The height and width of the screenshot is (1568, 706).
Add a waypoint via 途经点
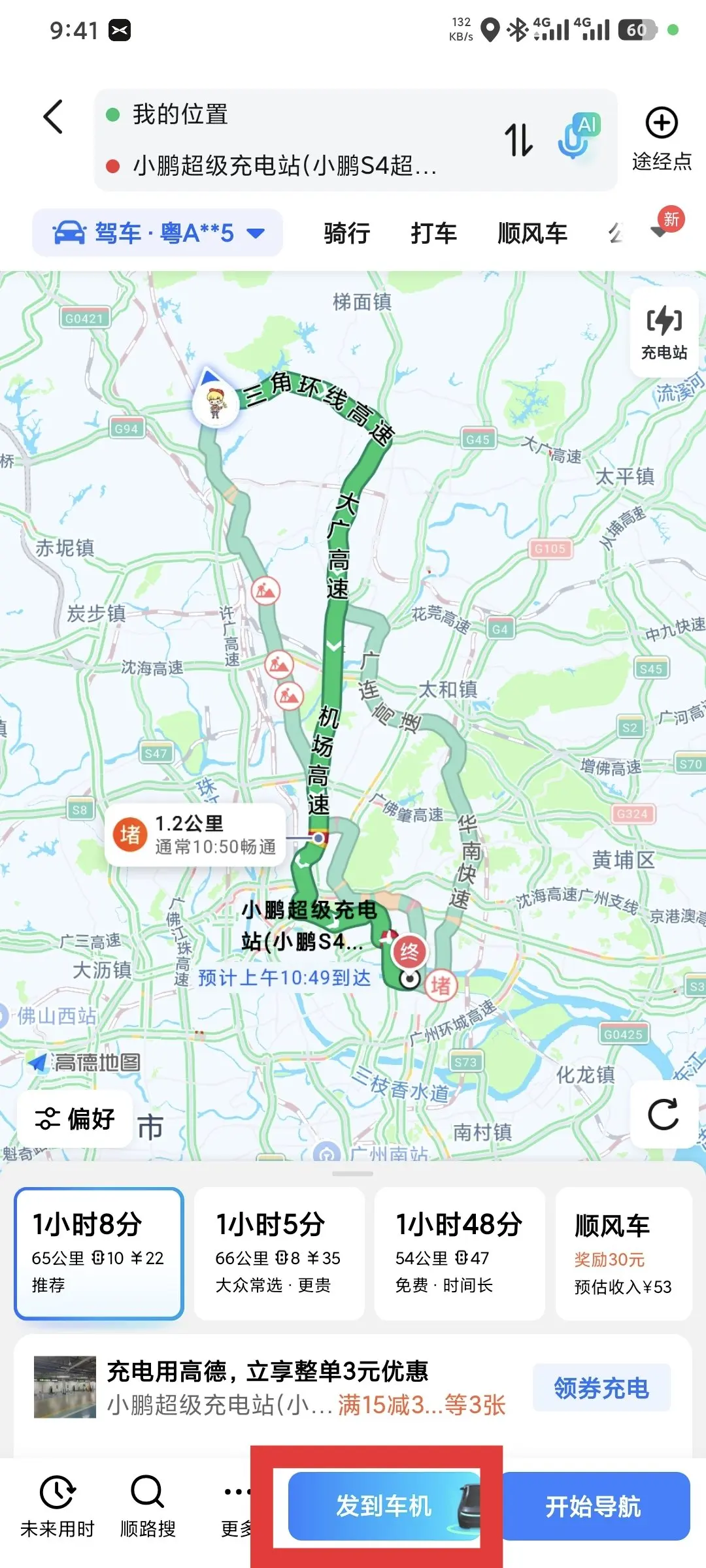pyautogui.click(x=662, y=139)
